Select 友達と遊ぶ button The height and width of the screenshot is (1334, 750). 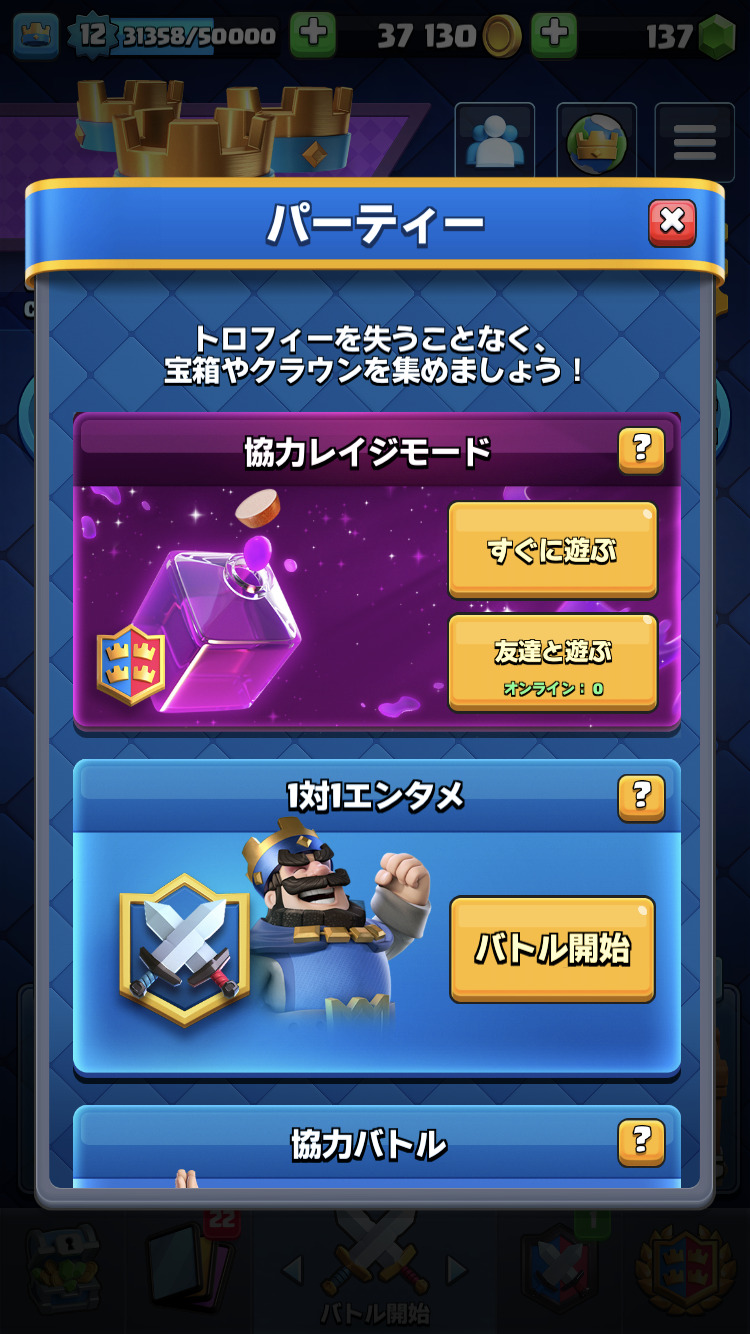(552, 662)
